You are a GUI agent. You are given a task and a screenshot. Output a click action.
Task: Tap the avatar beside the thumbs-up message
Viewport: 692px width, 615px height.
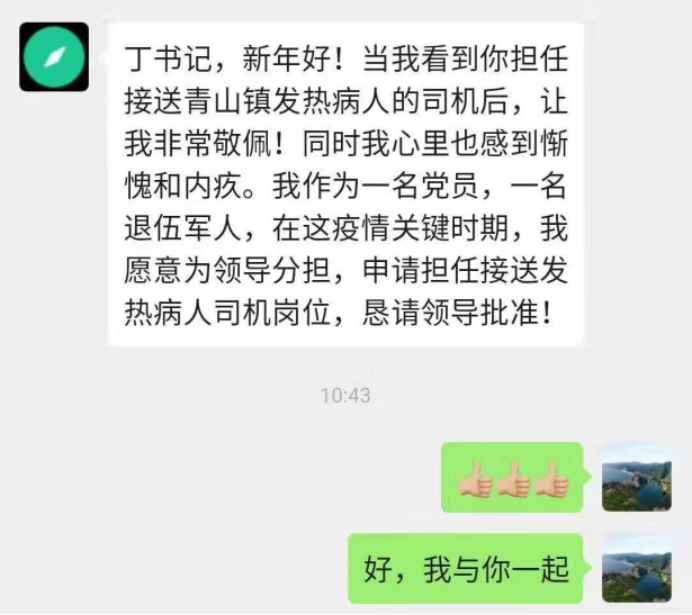(635, 478)
